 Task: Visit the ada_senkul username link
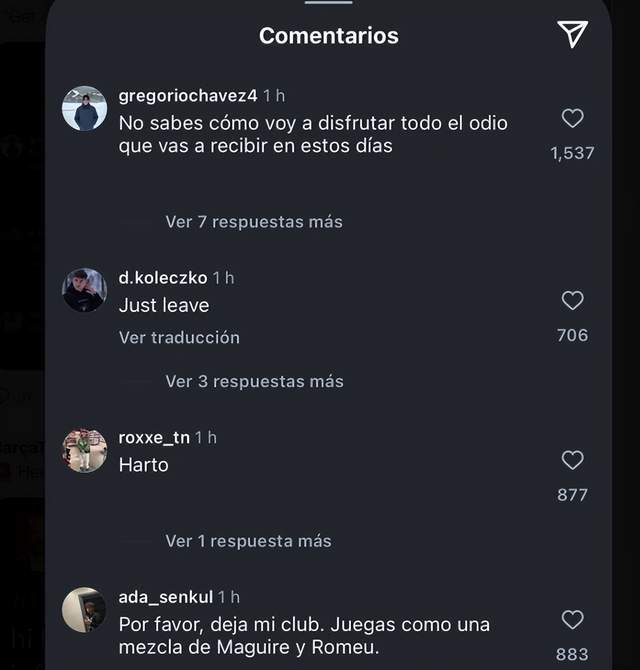tap(166, 597)
